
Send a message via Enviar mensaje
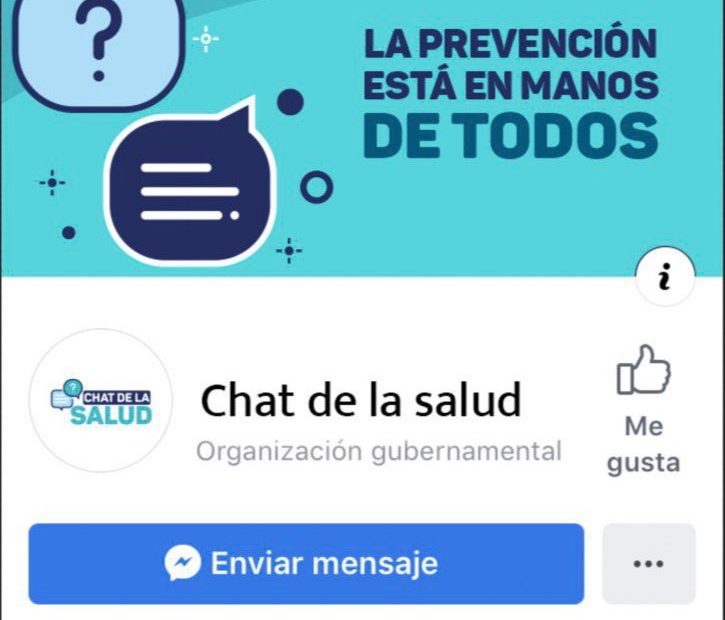pyautogui.click(x=305, y=563)
